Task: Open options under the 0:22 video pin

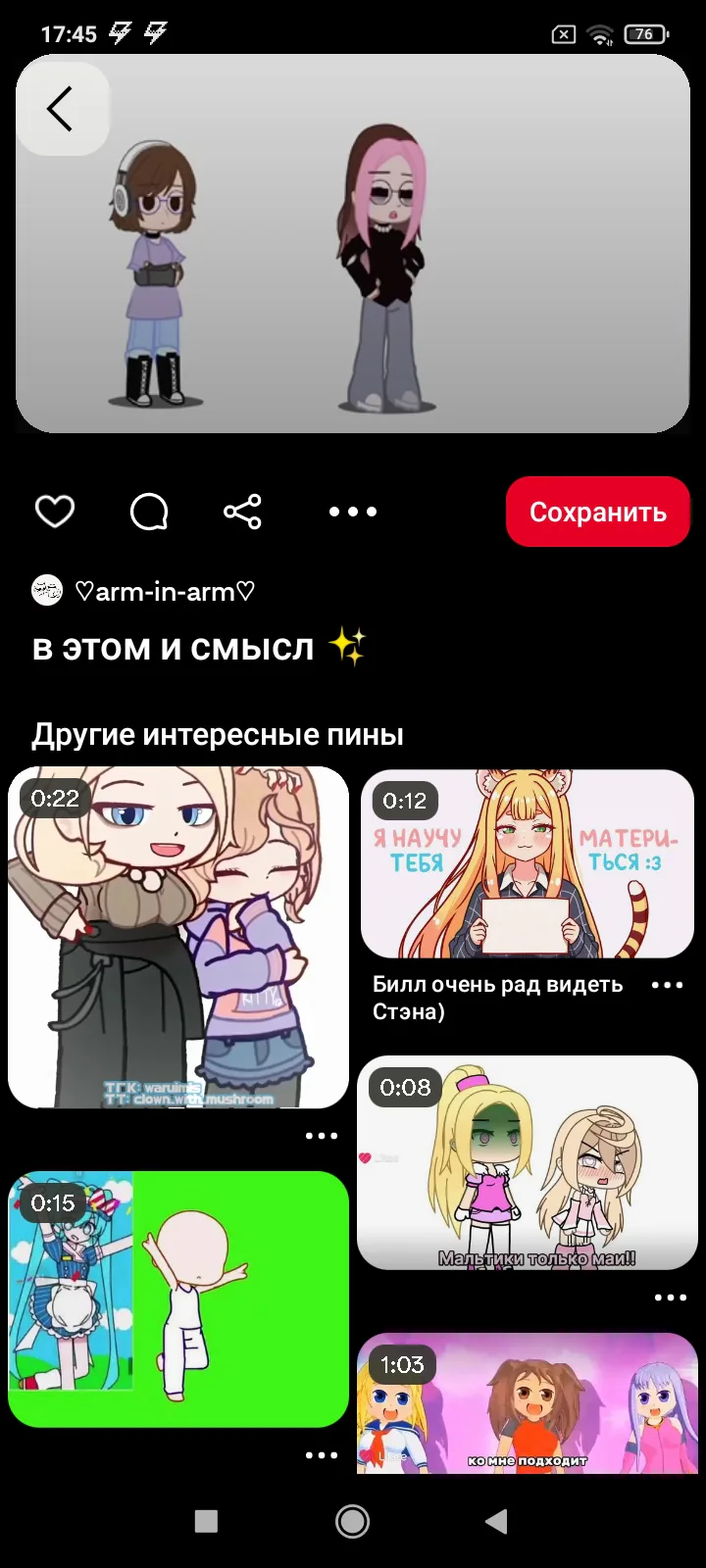Action: point(321,1136)
